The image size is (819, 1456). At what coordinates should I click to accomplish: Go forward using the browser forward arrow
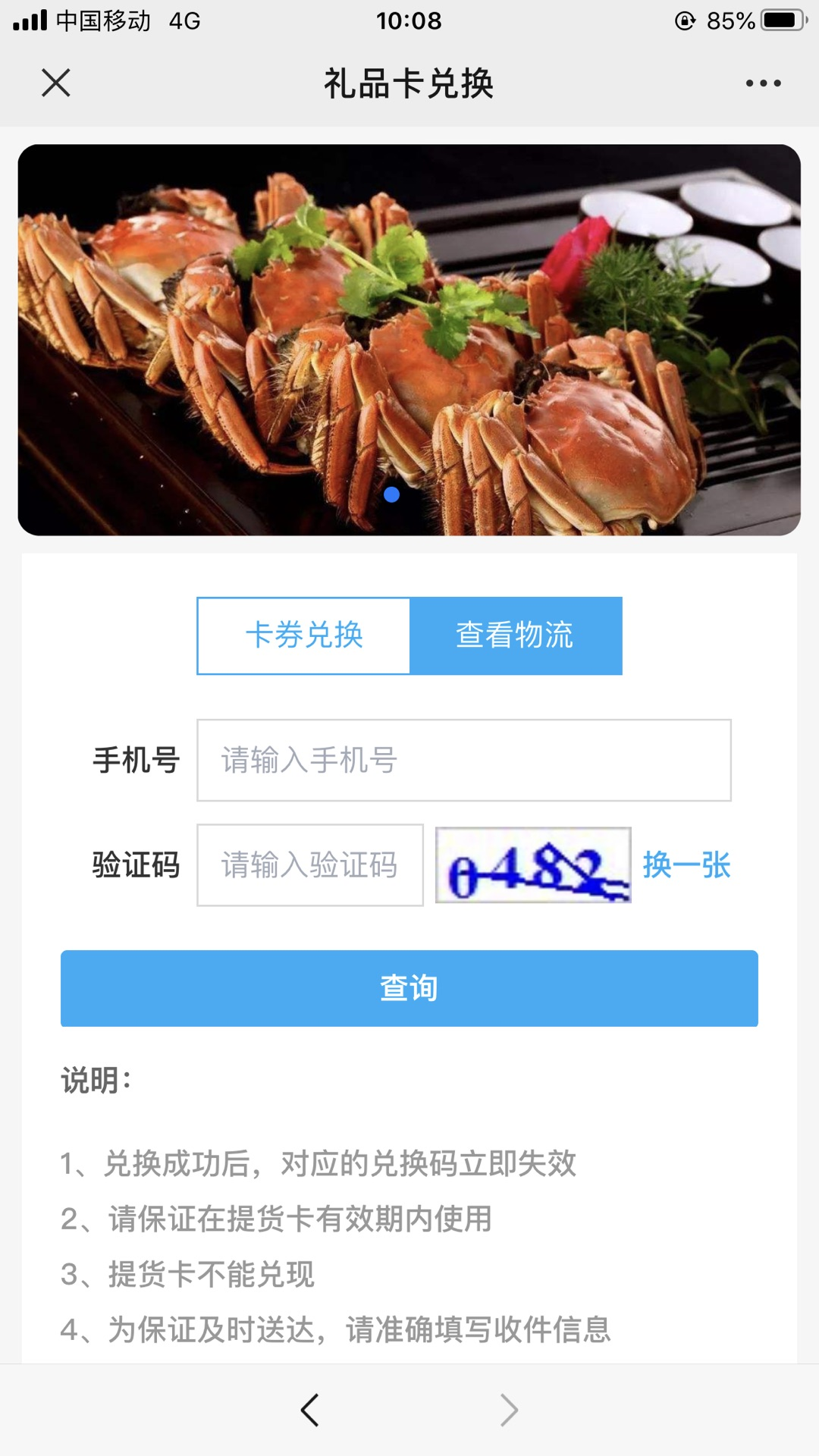pyautogui.click(x=509, y=1410)
